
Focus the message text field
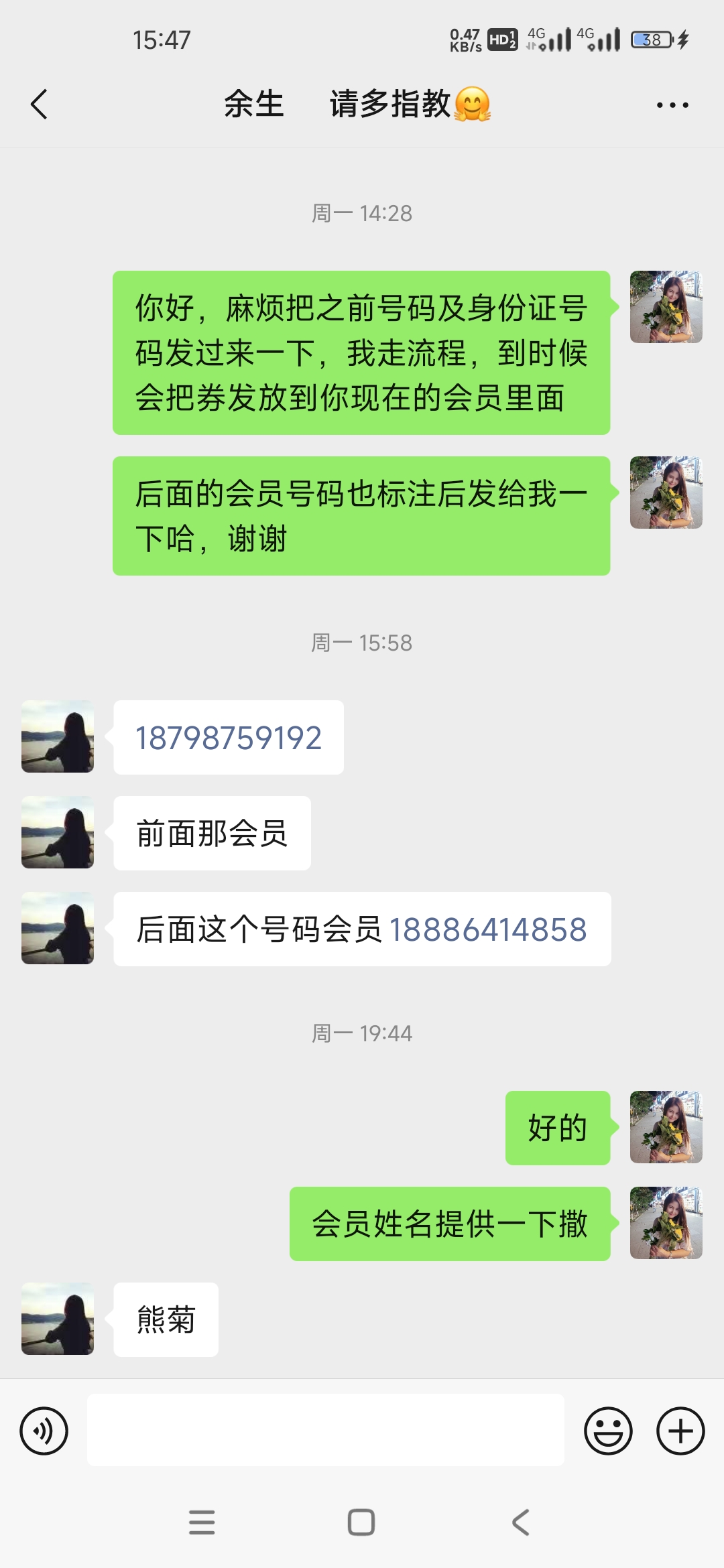[x=325, y=1430]
